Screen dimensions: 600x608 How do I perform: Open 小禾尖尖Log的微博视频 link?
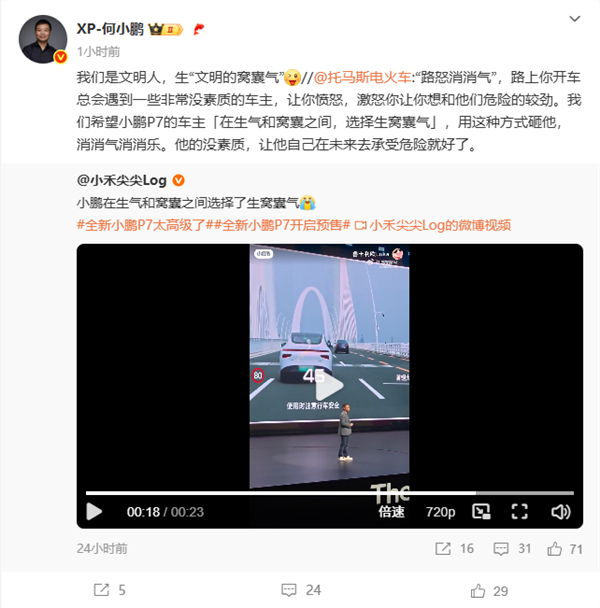[433, 225]
